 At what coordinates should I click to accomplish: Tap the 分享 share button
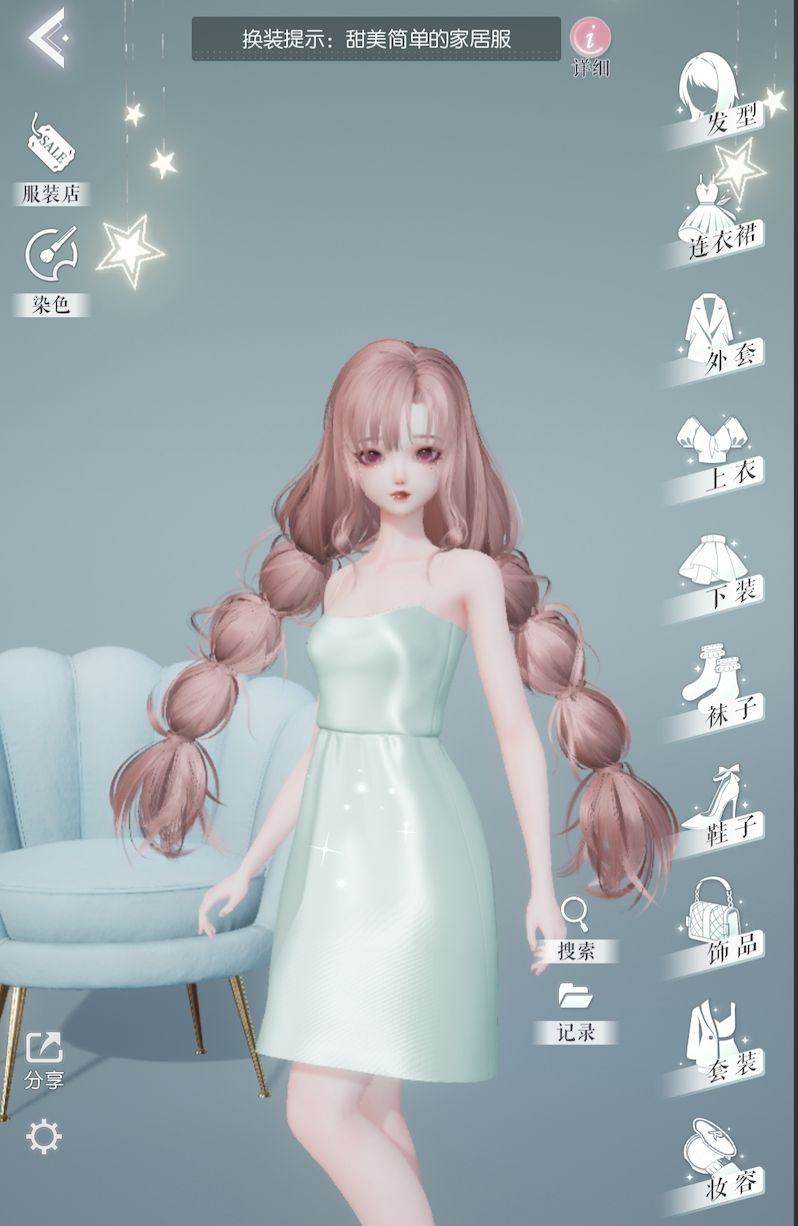(x=44, y=1060)
